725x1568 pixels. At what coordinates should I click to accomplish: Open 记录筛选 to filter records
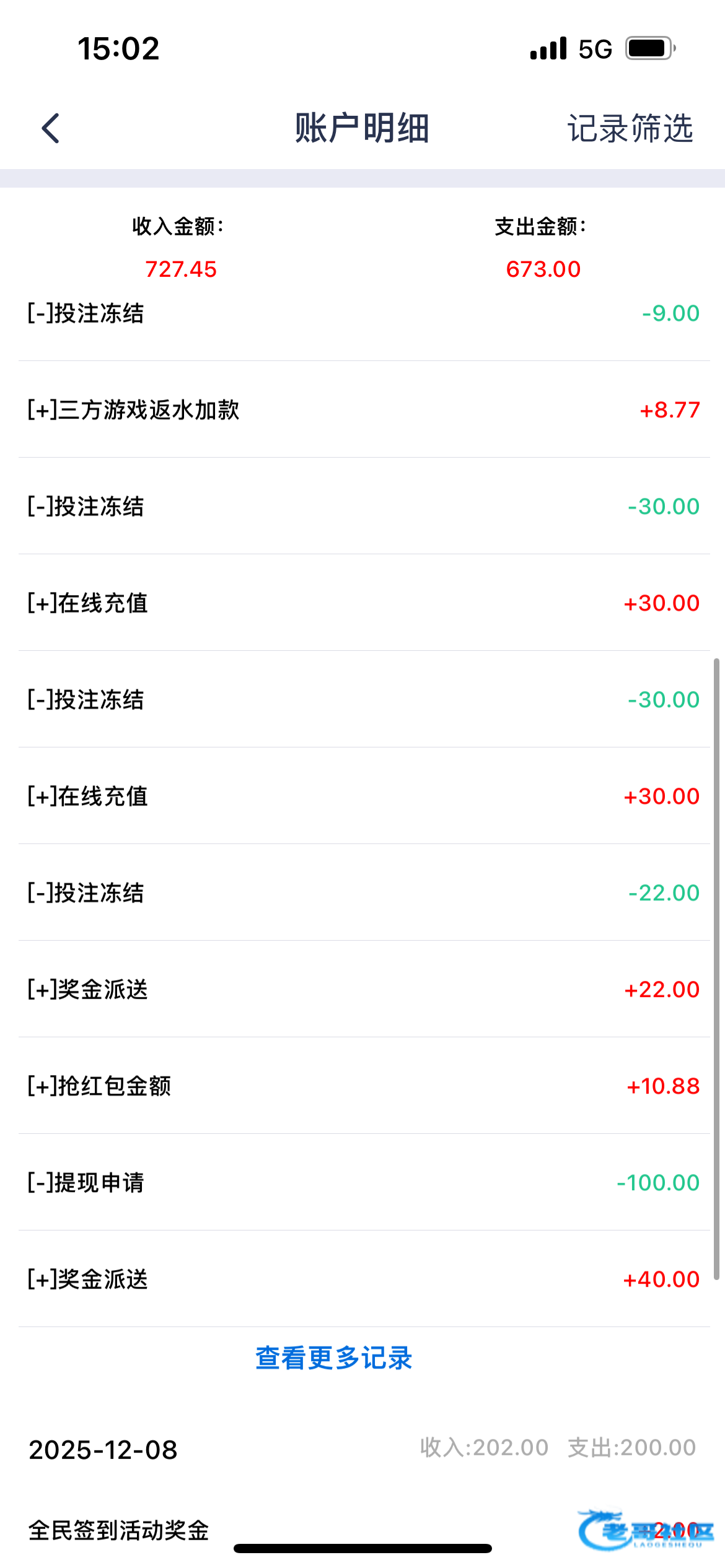(630, 128)
